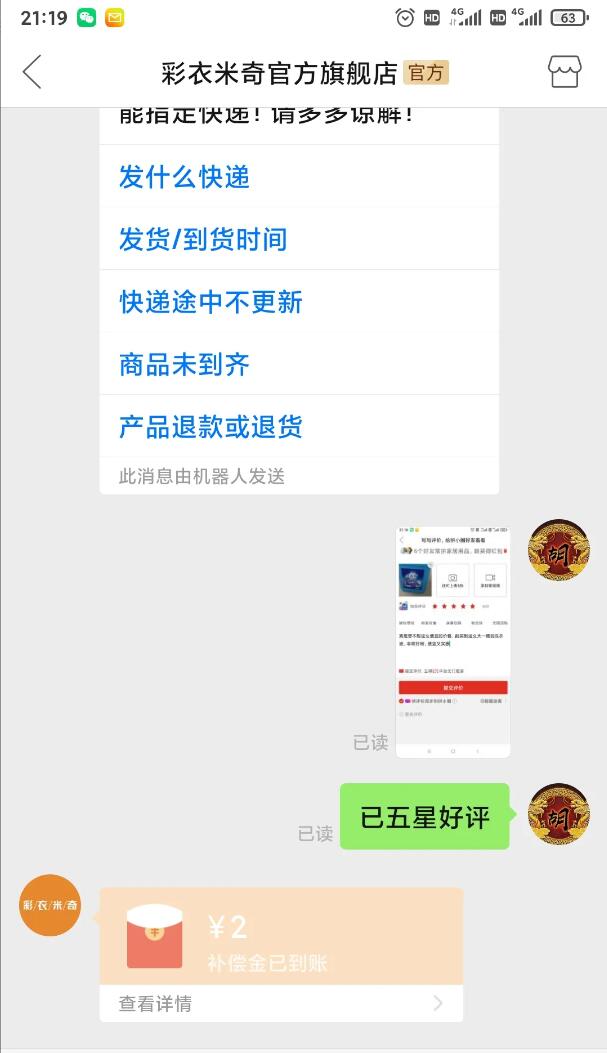607x1053 pixels.
Task: Open the 产品退款或退货 option
Action: pos(211,427)
